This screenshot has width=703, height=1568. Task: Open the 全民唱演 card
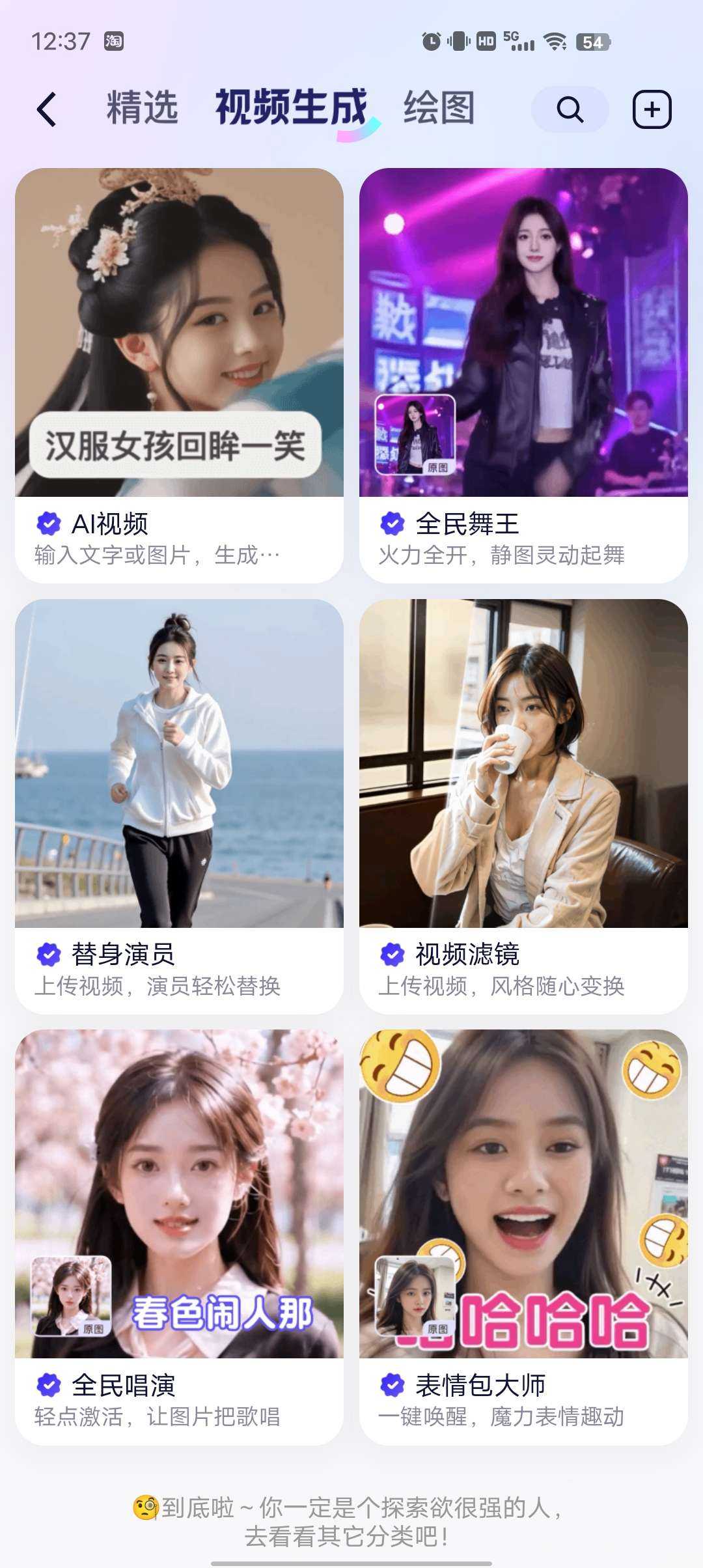179,1237
